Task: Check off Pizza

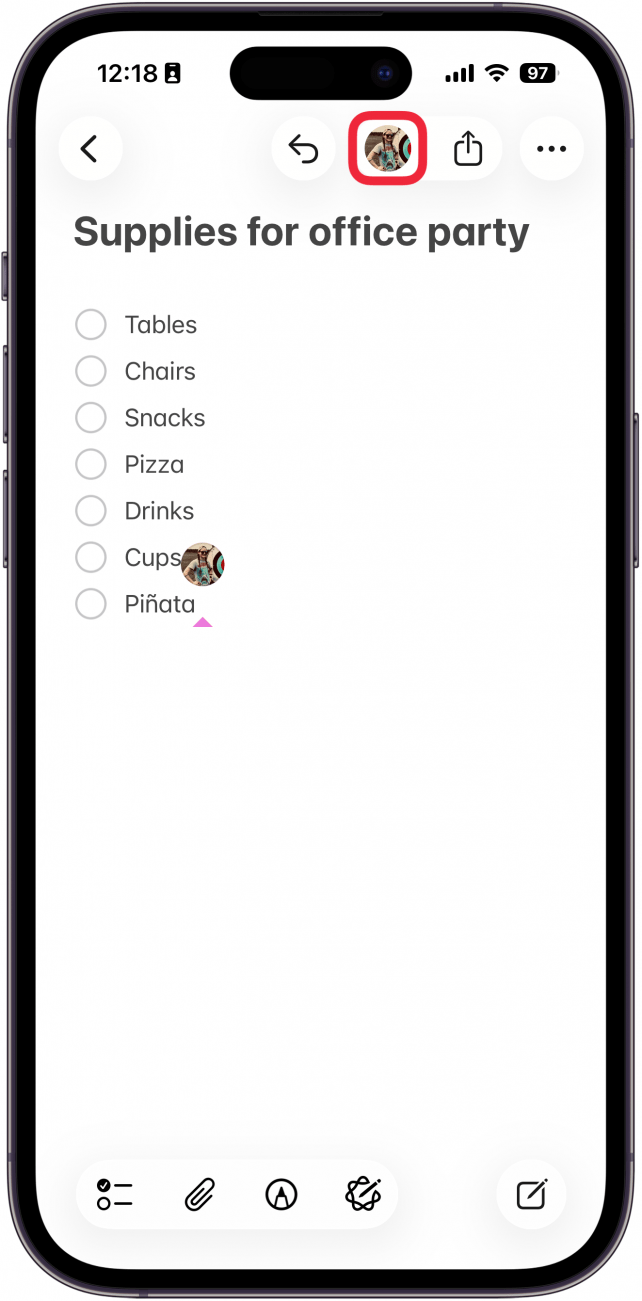Action: click(91, 464)
